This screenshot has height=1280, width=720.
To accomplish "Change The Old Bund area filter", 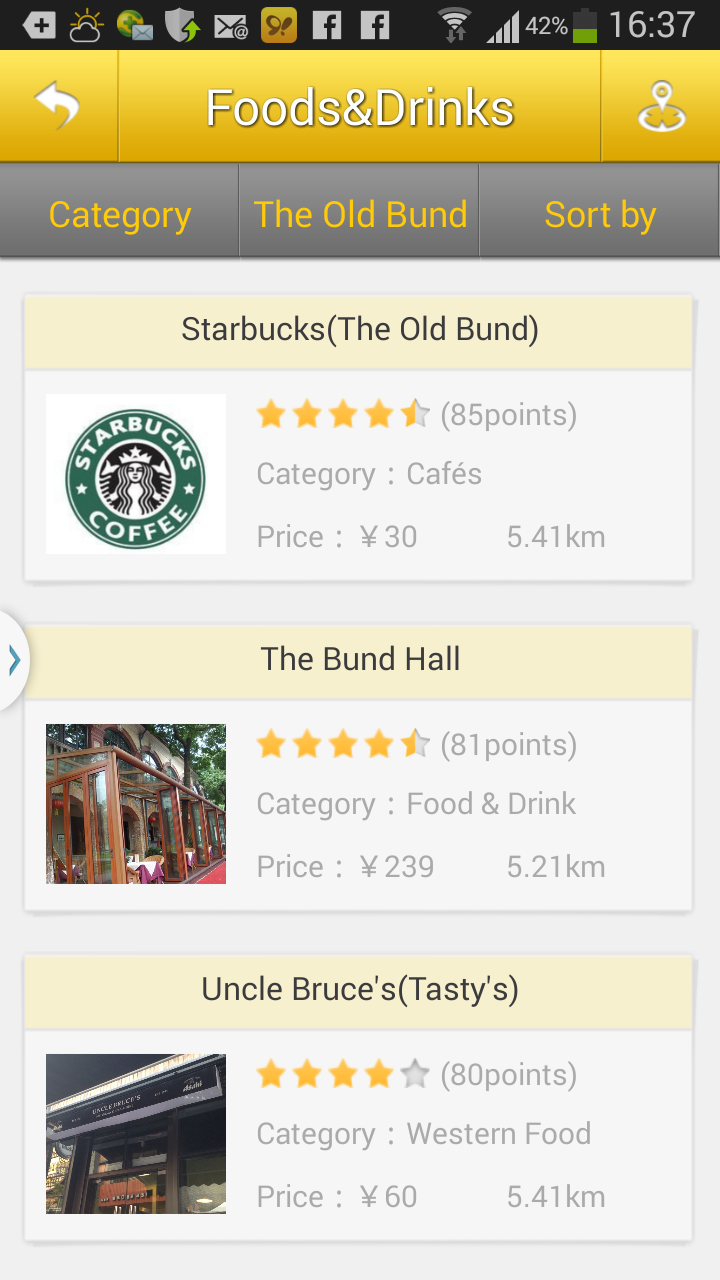I will pyautogui.click(x=360, y=214).
